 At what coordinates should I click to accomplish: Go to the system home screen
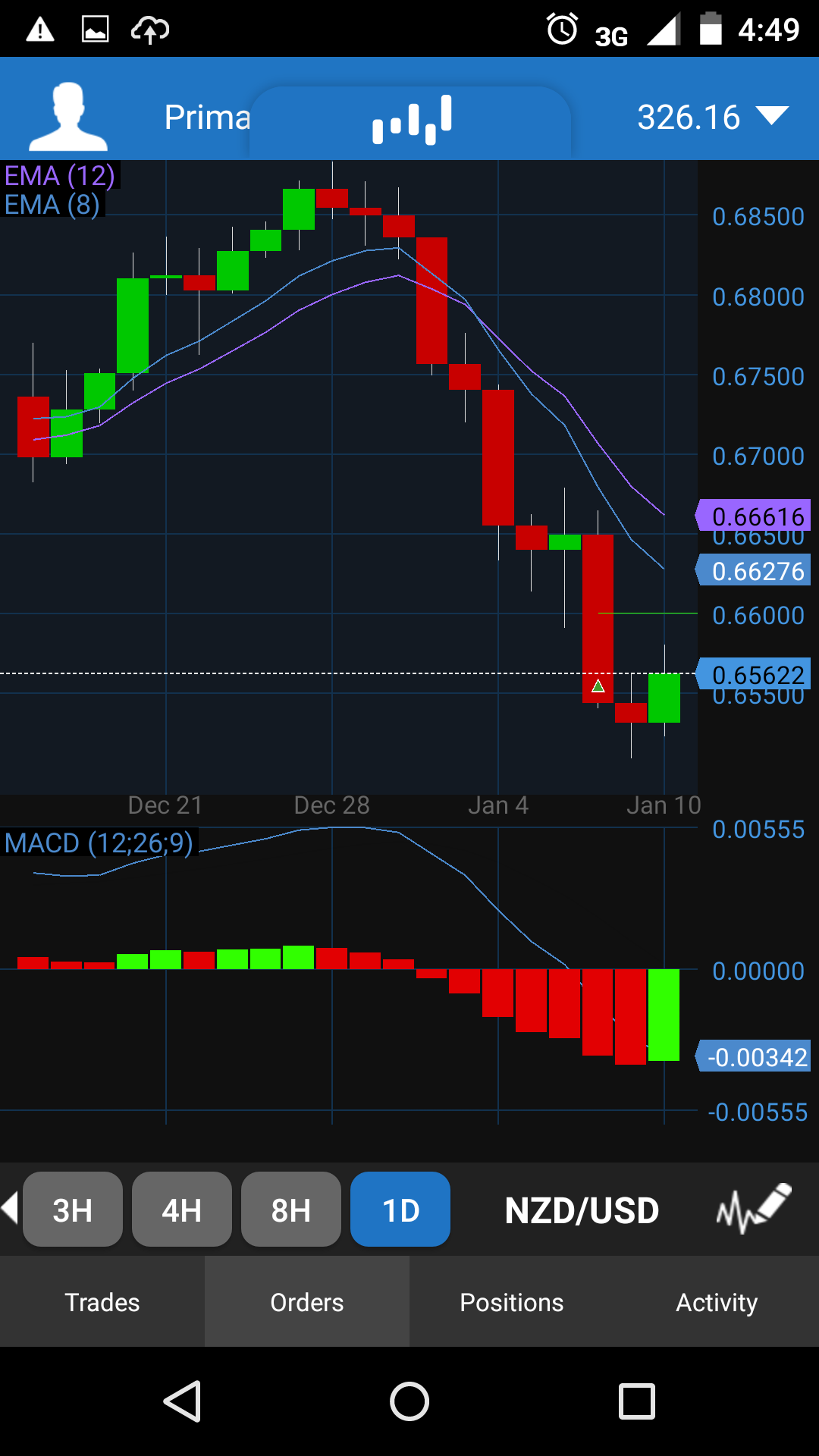[x=409, y=1401]
